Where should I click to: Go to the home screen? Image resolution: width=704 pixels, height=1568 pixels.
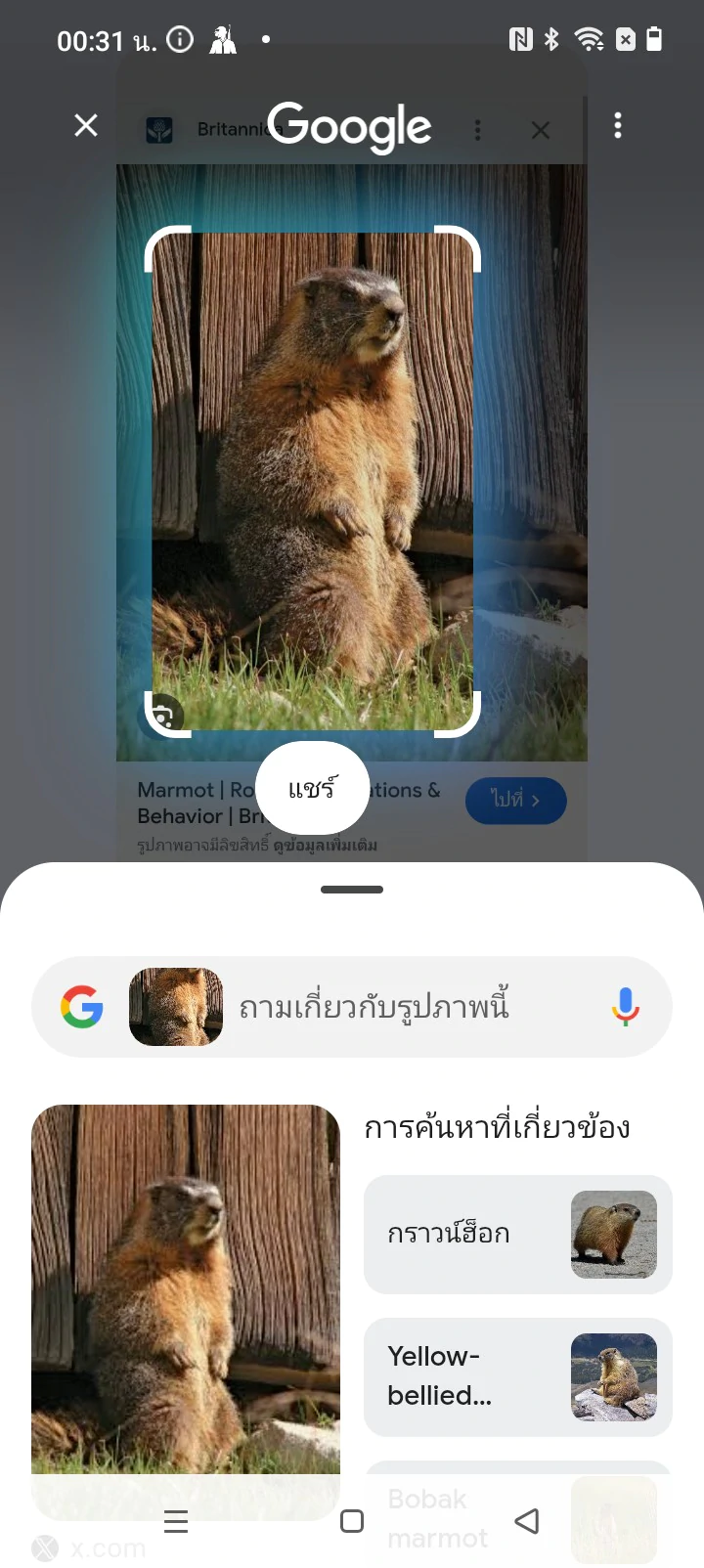352,1521
